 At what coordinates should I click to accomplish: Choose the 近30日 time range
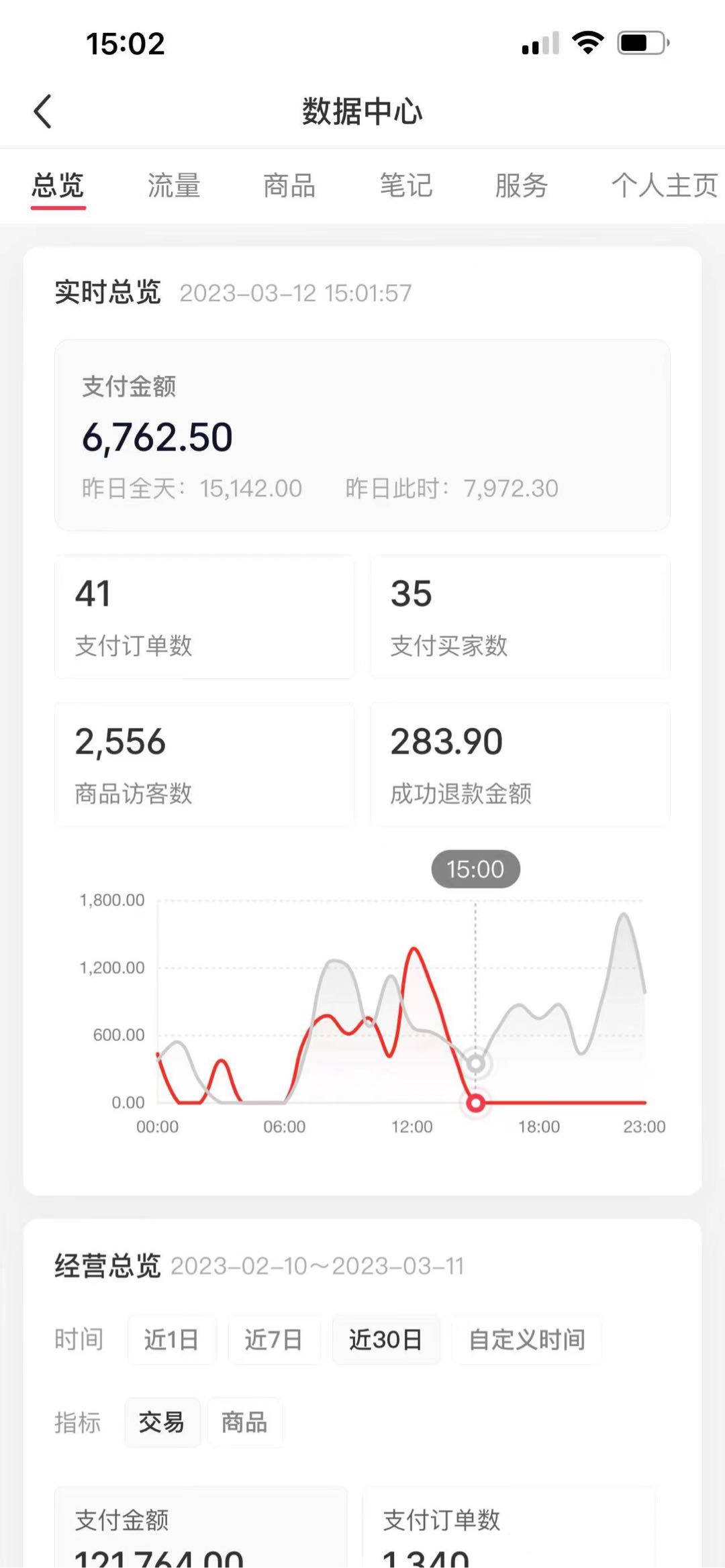coord(386,1340)
